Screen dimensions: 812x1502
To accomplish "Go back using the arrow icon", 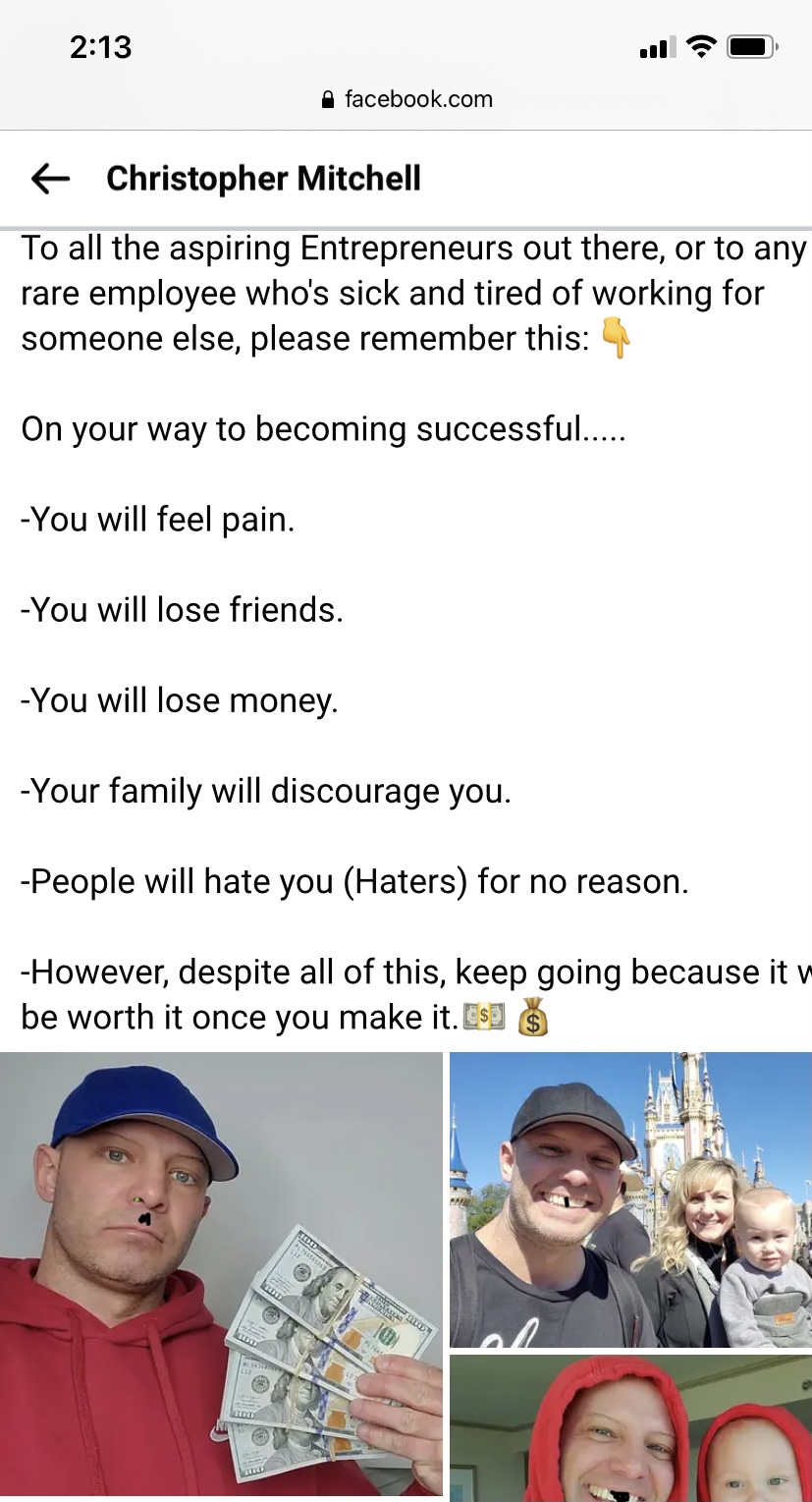I will 50,179.
